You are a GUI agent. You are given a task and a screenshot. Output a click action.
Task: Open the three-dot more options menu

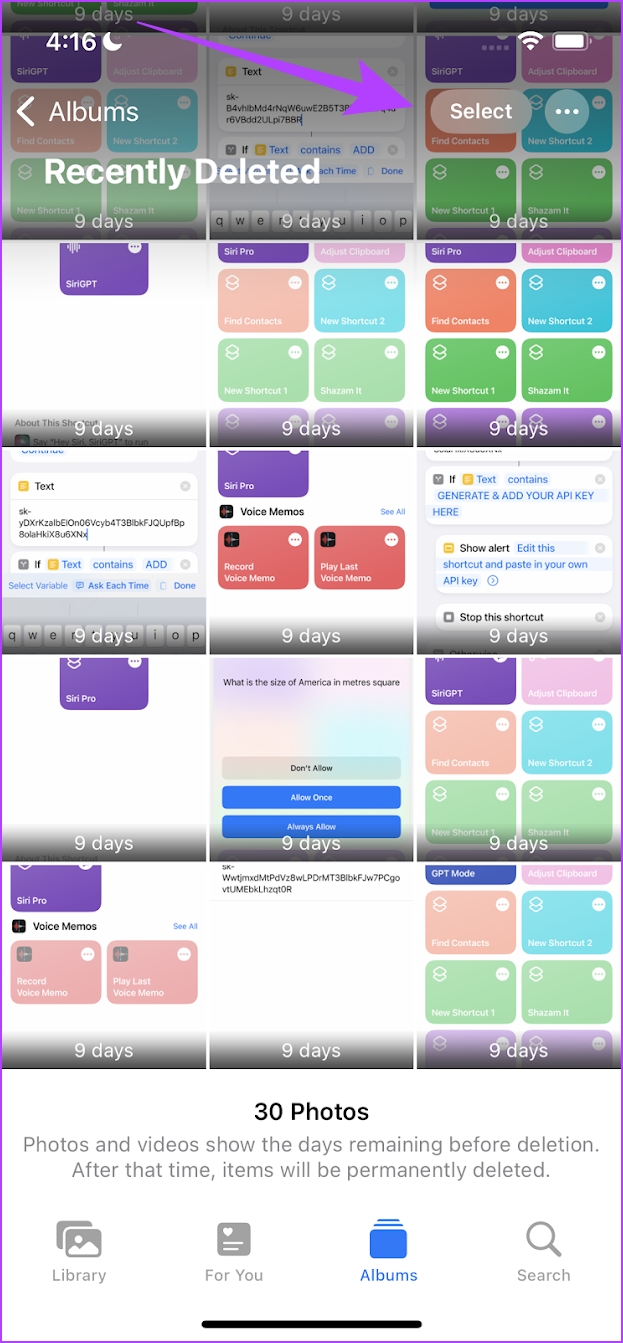(x=567, y=112)
